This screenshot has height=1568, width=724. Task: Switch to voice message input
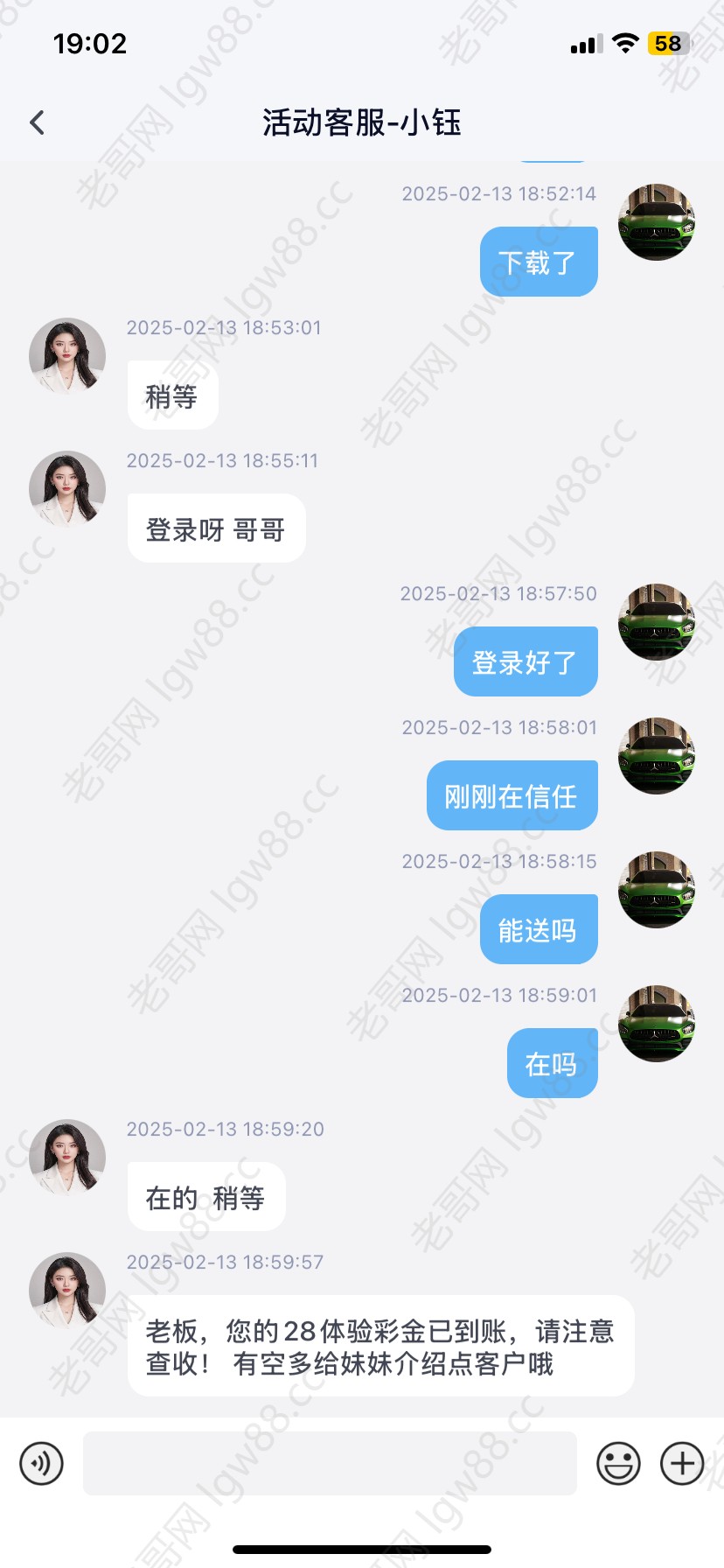click(x=41, y=1463)
